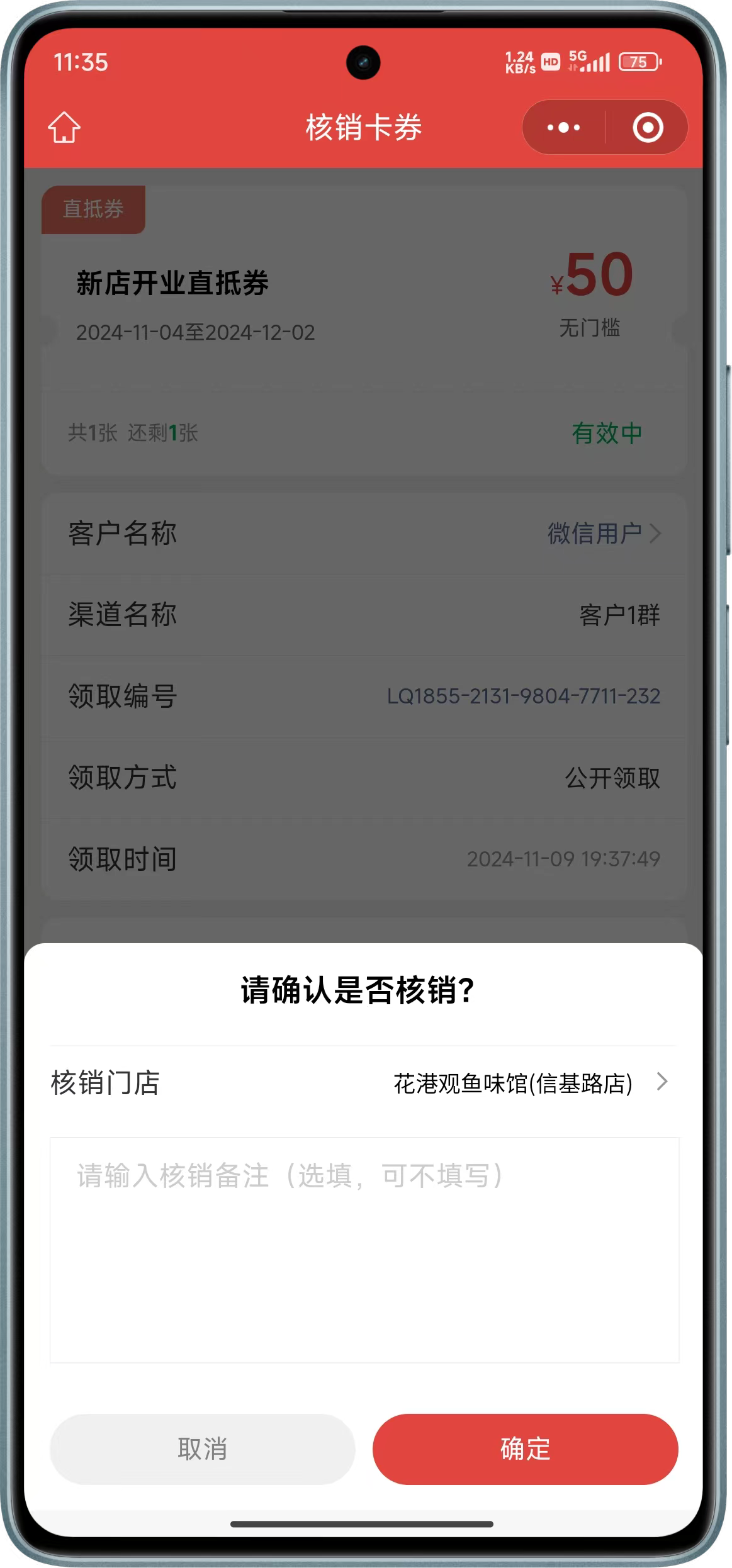Focus the 核销备注 remark input field

pyautogui.click(x=364, y=1248)
